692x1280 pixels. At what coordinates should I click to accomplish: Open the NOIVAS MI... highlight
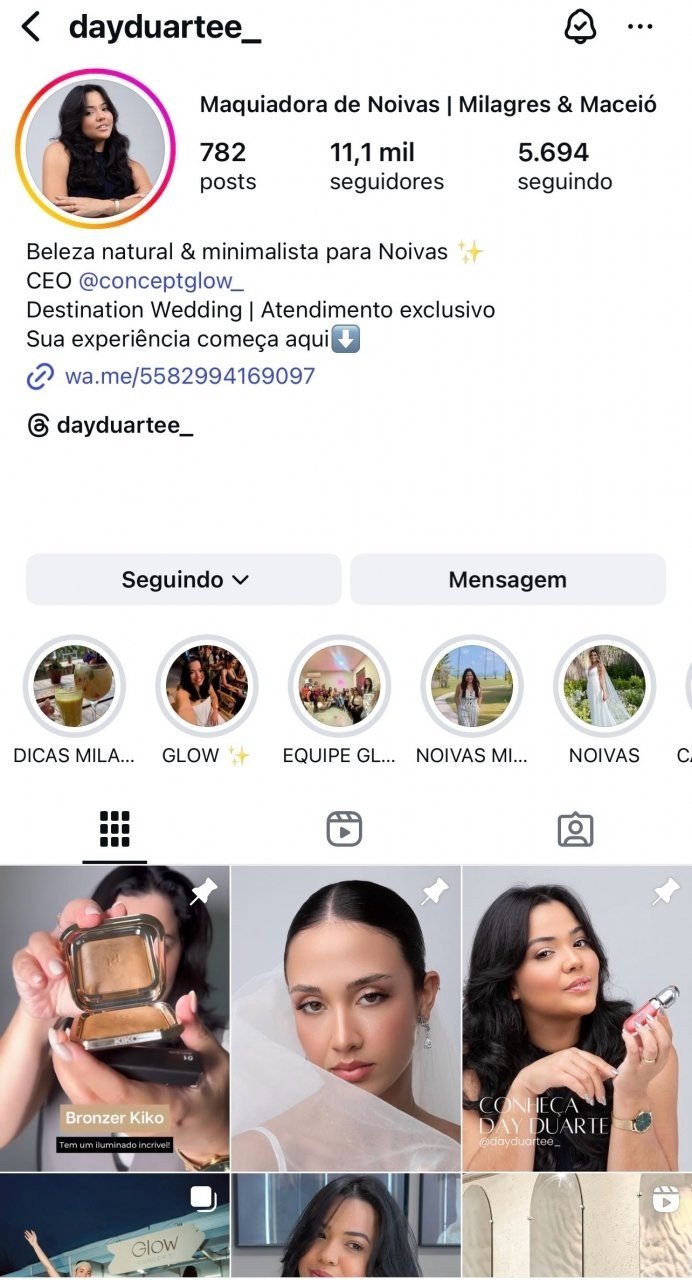[x=471, y=686]
